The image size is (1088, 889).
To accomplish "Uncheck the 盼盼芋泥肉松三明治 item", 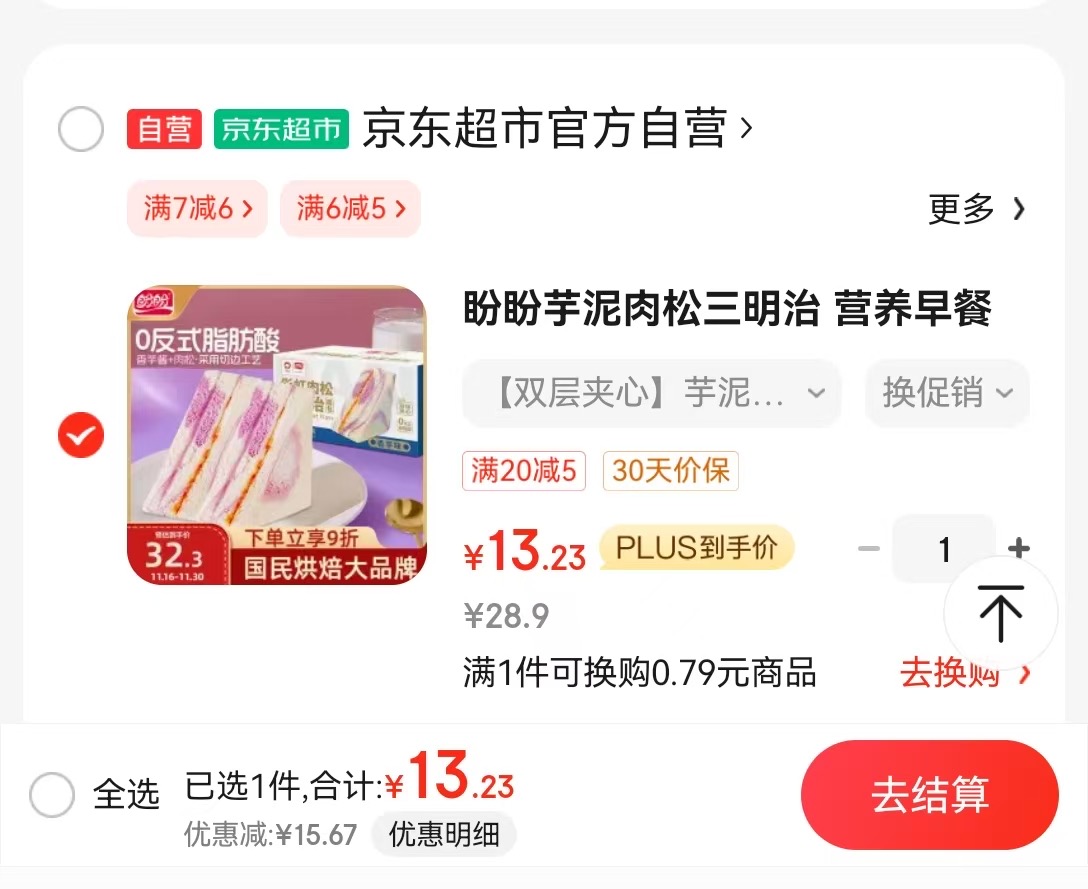I will click(81, 436).
